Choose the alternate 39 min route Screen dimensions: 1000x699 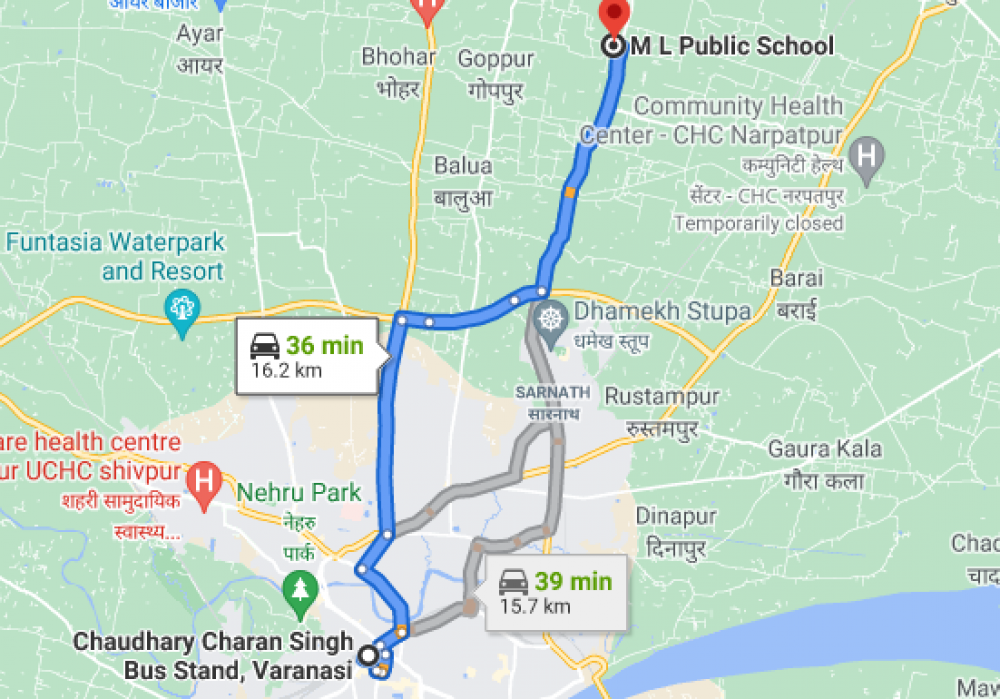point(557,592)
